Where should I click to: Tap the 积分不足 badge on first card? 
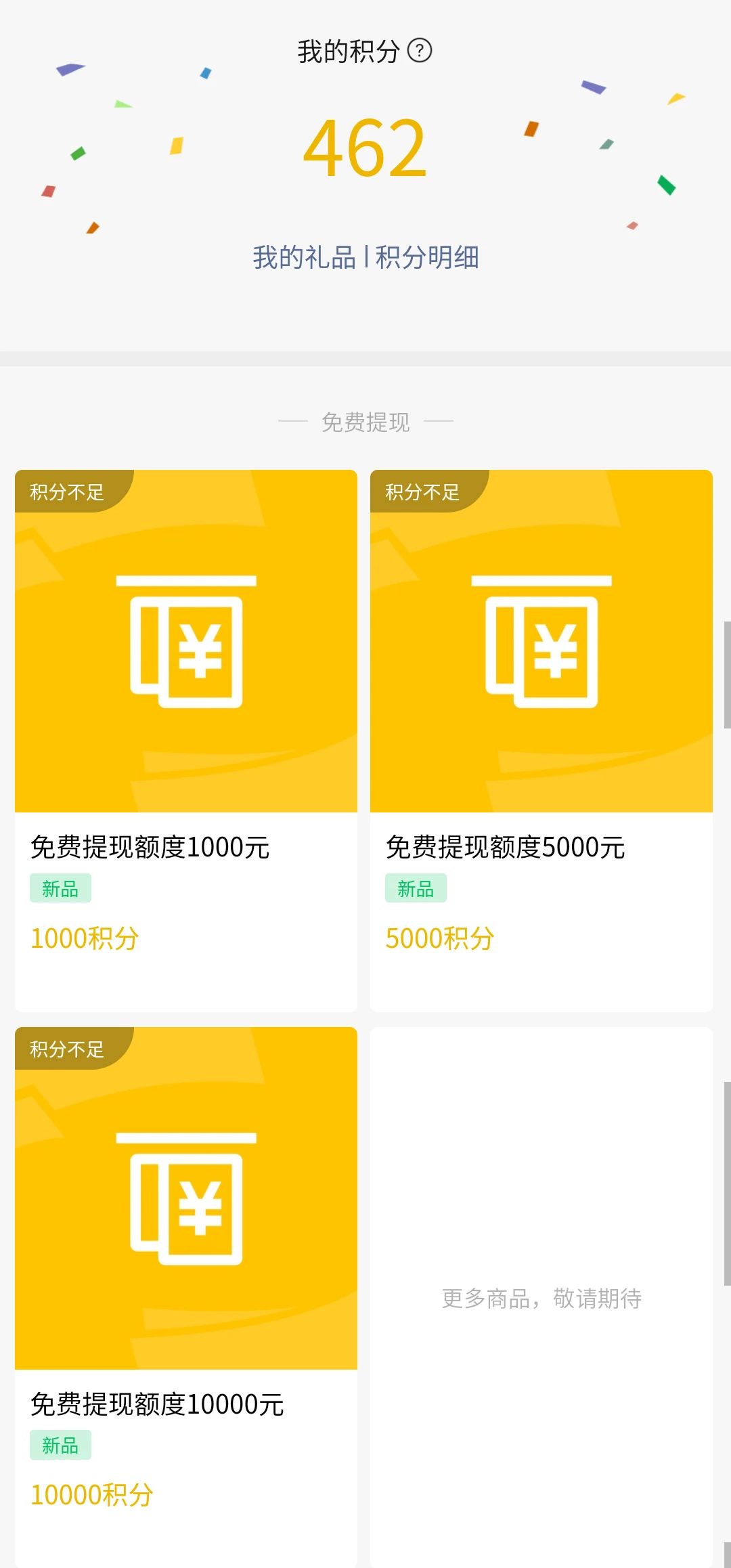pyautogui.click(x=66, y=490)
